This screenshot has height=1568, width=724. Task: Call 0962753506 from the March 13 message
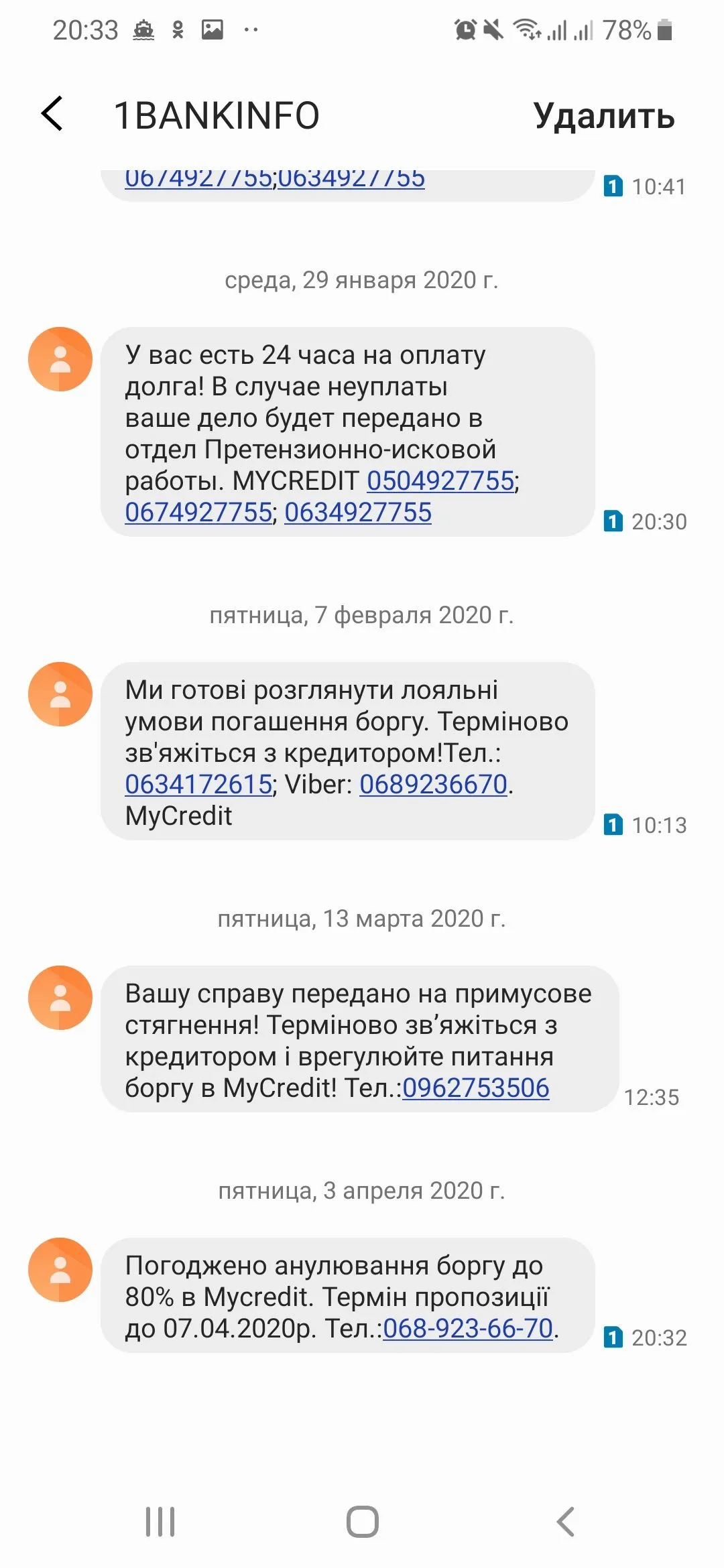[476, 1088]
